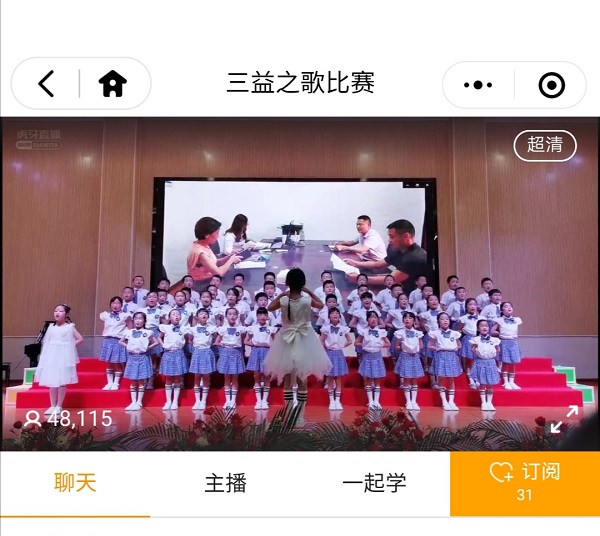600x536 pixels.
Task: Close the mini program via circle icon
Action: [551, 85]
